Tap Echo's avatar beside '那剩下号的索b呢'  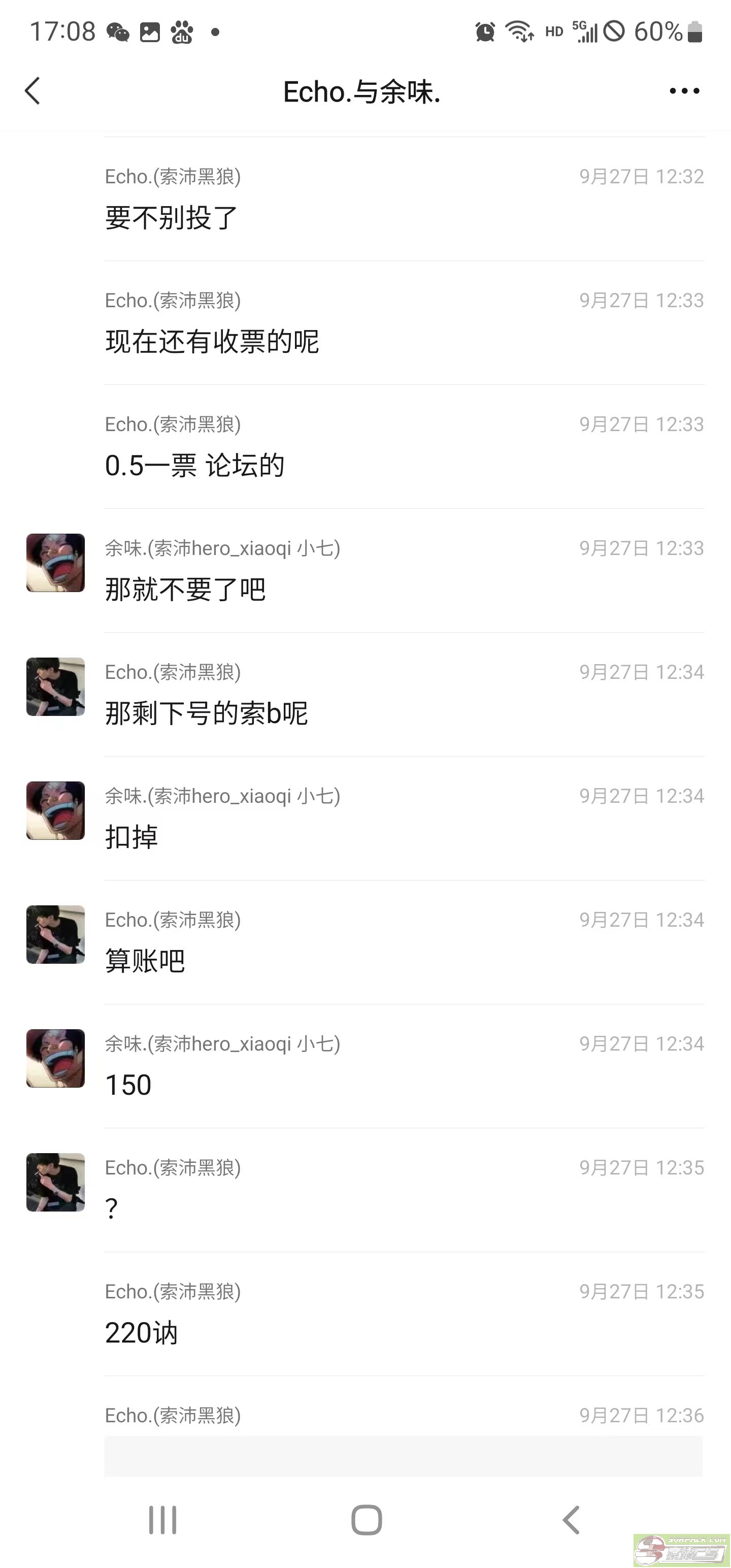click(x=55, y=687)
